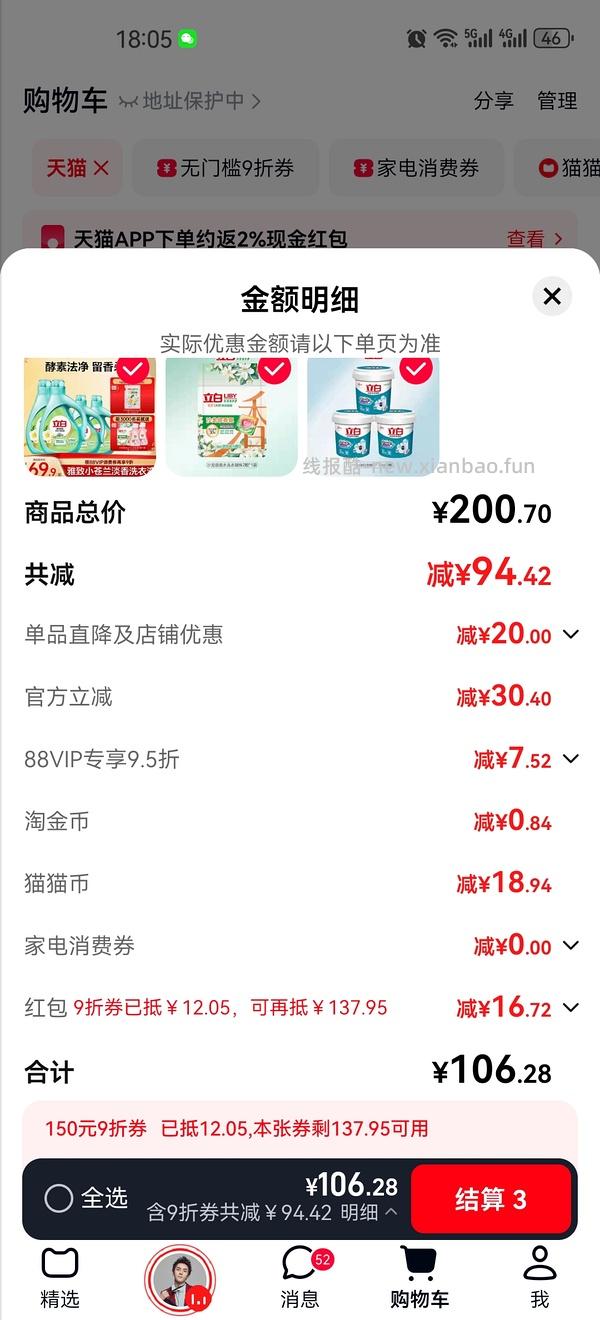
Task: Open the 购物车 cart tab
Action: tap(419, 1277)
